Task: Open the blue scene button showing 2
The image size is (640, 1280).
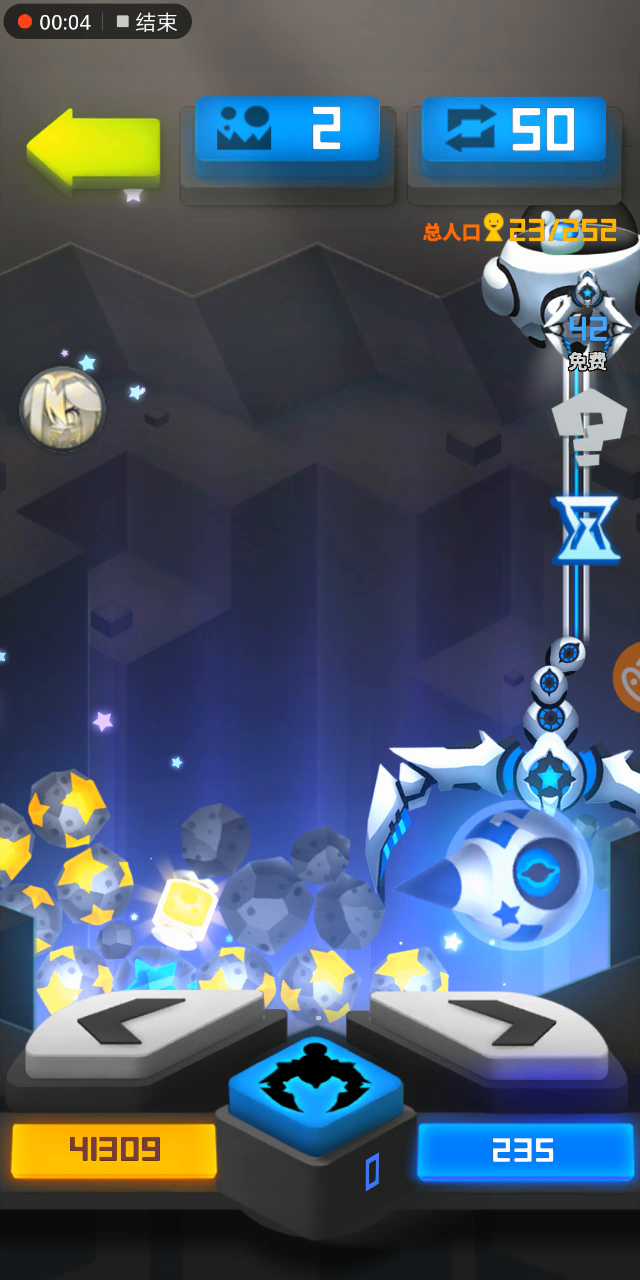Action: pos(286,131)
